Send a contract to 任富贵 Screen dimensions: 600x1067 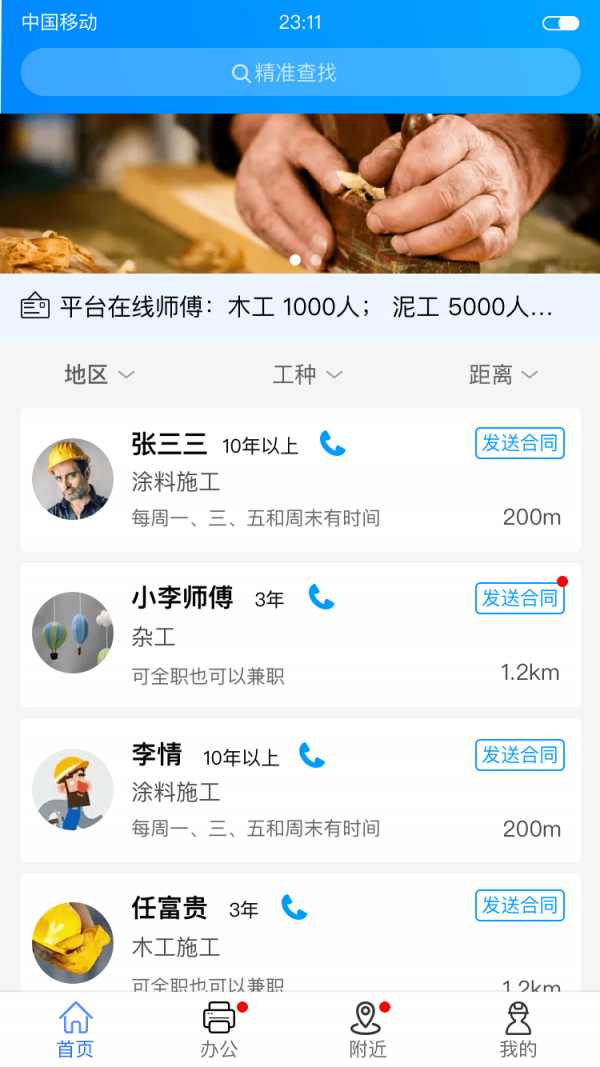point(520,905)
